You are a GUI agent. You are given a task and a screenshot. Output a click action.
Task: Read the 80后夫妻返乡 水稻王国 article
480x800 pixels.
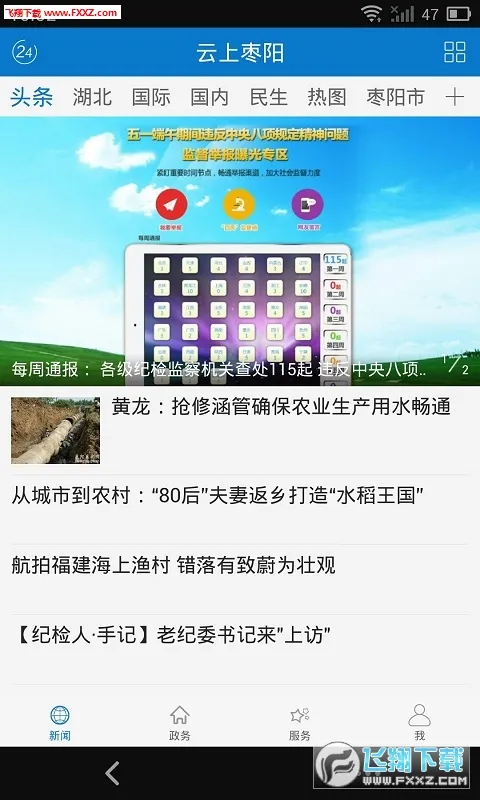240,509
